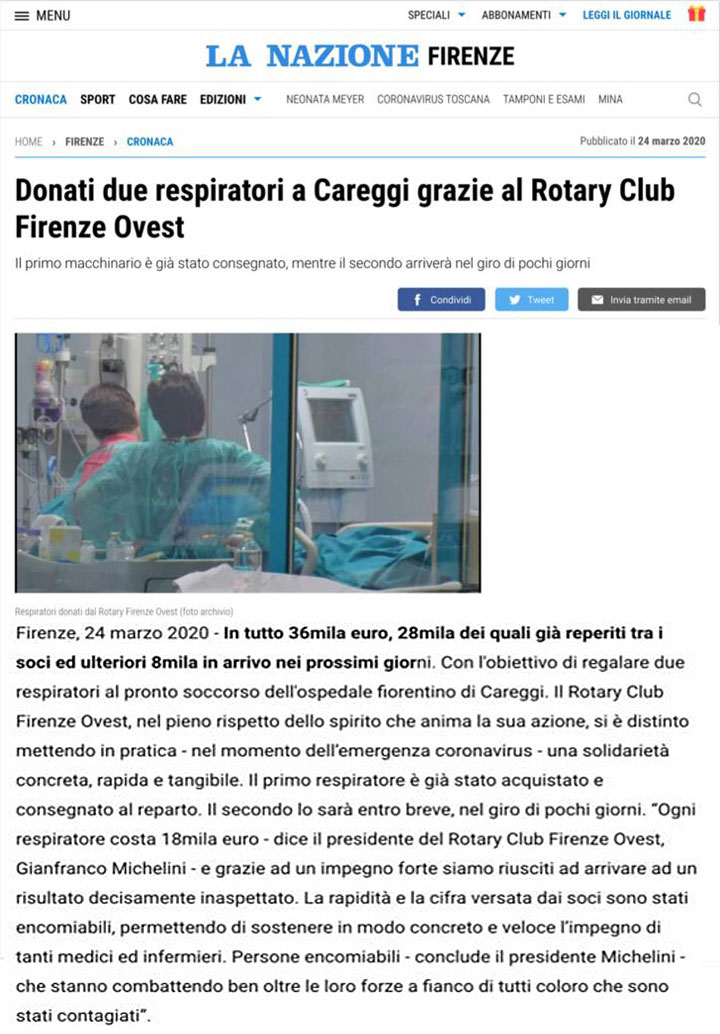Go to the Home breadcrumb
This screenshot has height=1034, width=720.
(x=29, y=142)
